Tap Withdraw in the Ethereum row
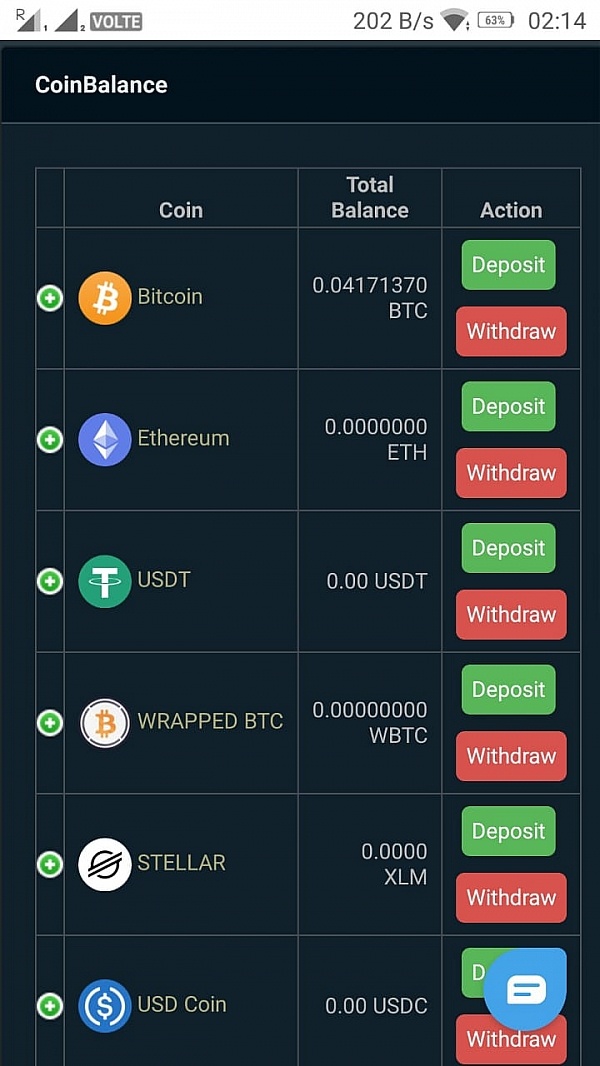Image resolution: width=600 pixels, height=1066 pixels. 511,472
